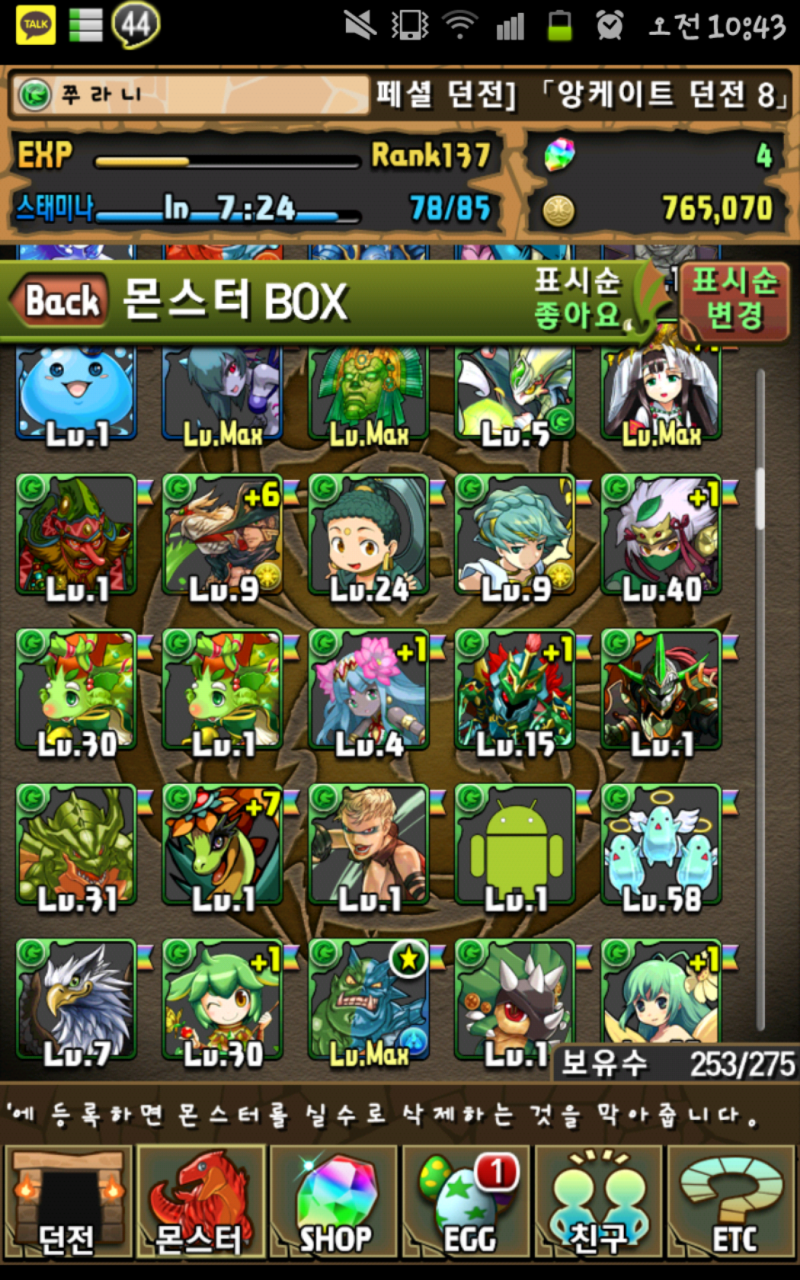Select the Lv.7 eagle monster

click(x=76, y=1000)
